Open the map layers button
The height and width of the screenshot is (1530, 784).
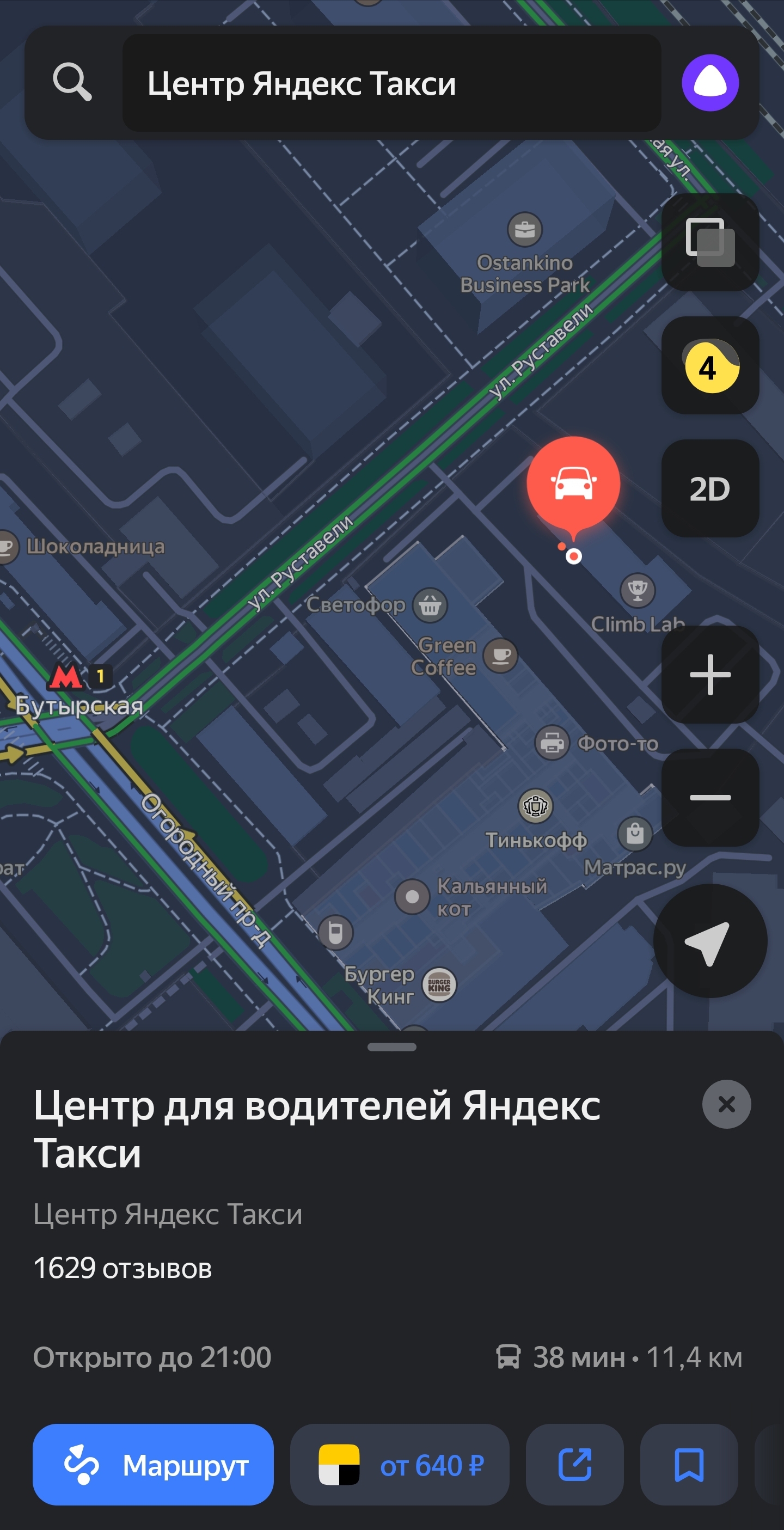(710, 242)
